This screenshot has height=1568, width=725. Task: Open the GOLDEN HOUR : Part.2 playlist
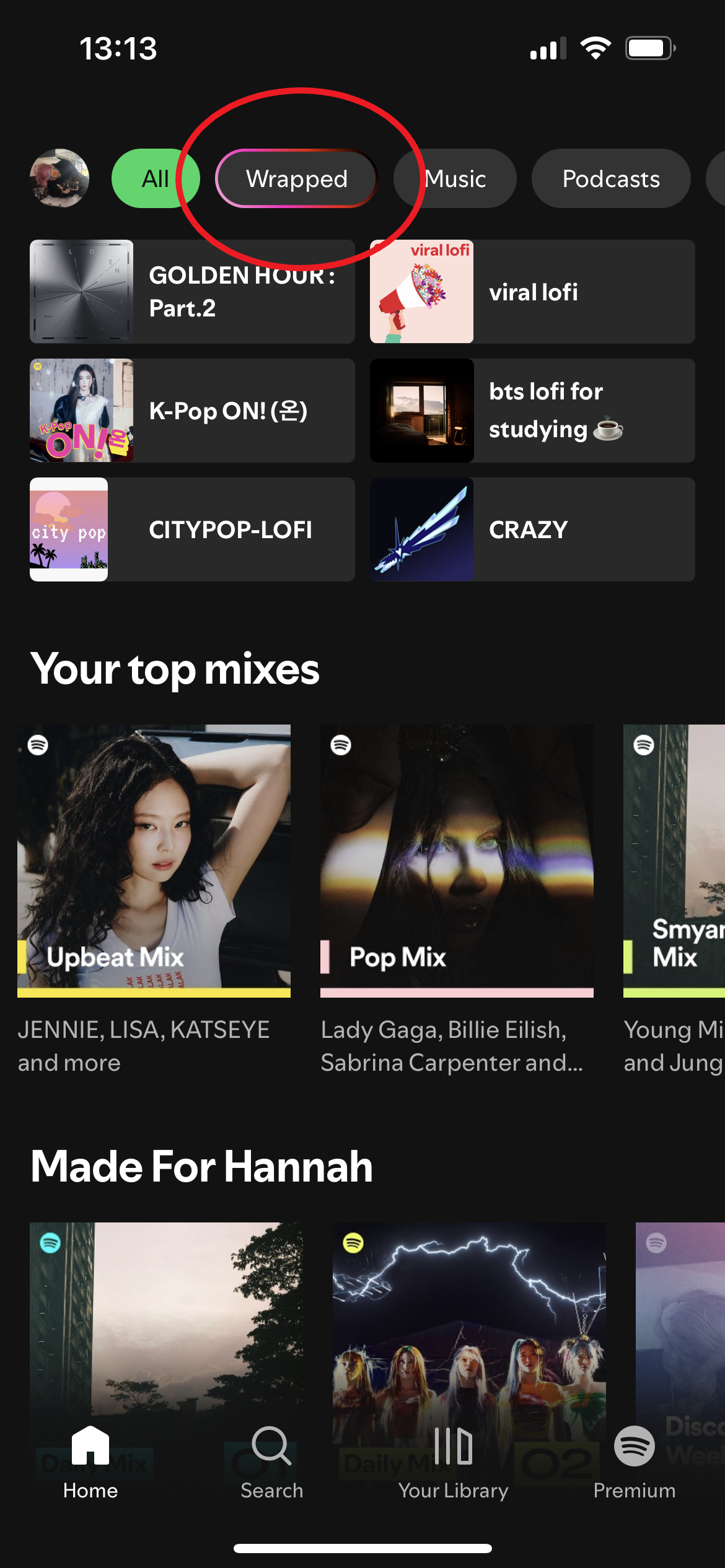tap(191, 291)
